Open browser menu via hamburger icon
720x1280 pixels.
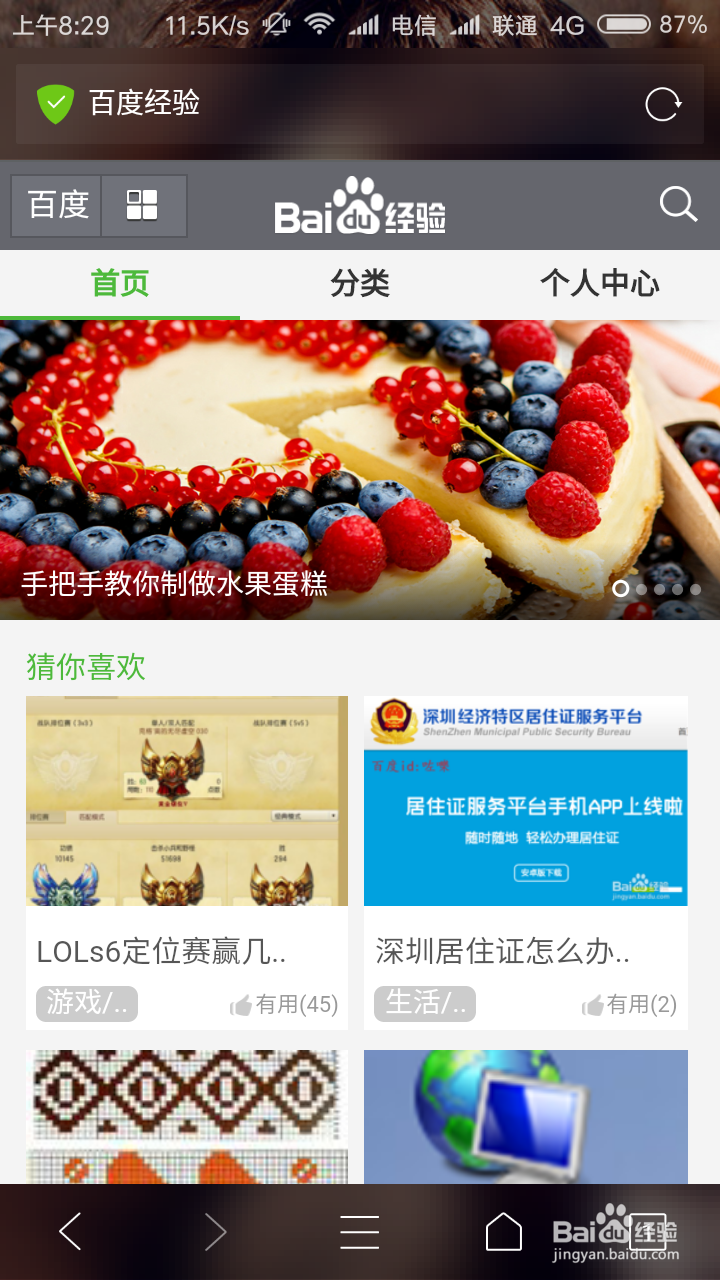pos(359,1232)
